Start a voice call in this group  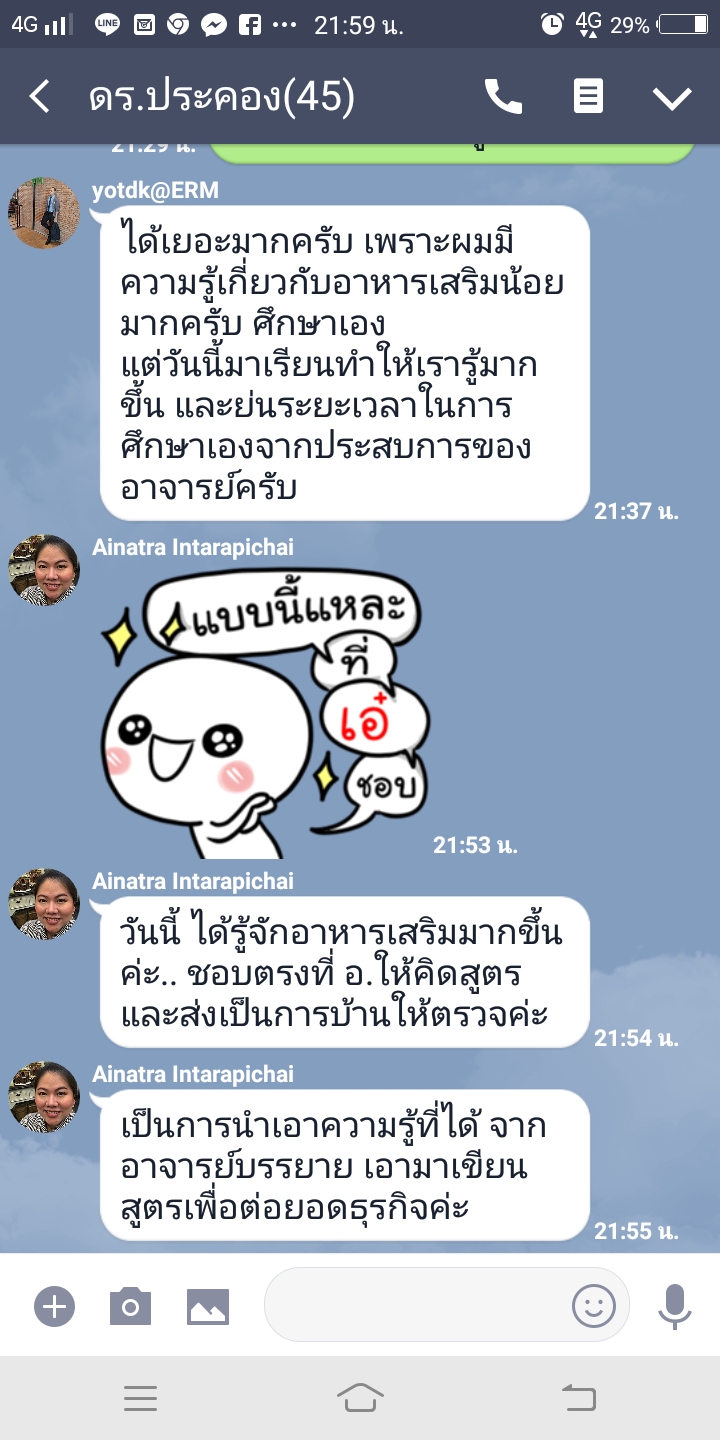[503, 97]
